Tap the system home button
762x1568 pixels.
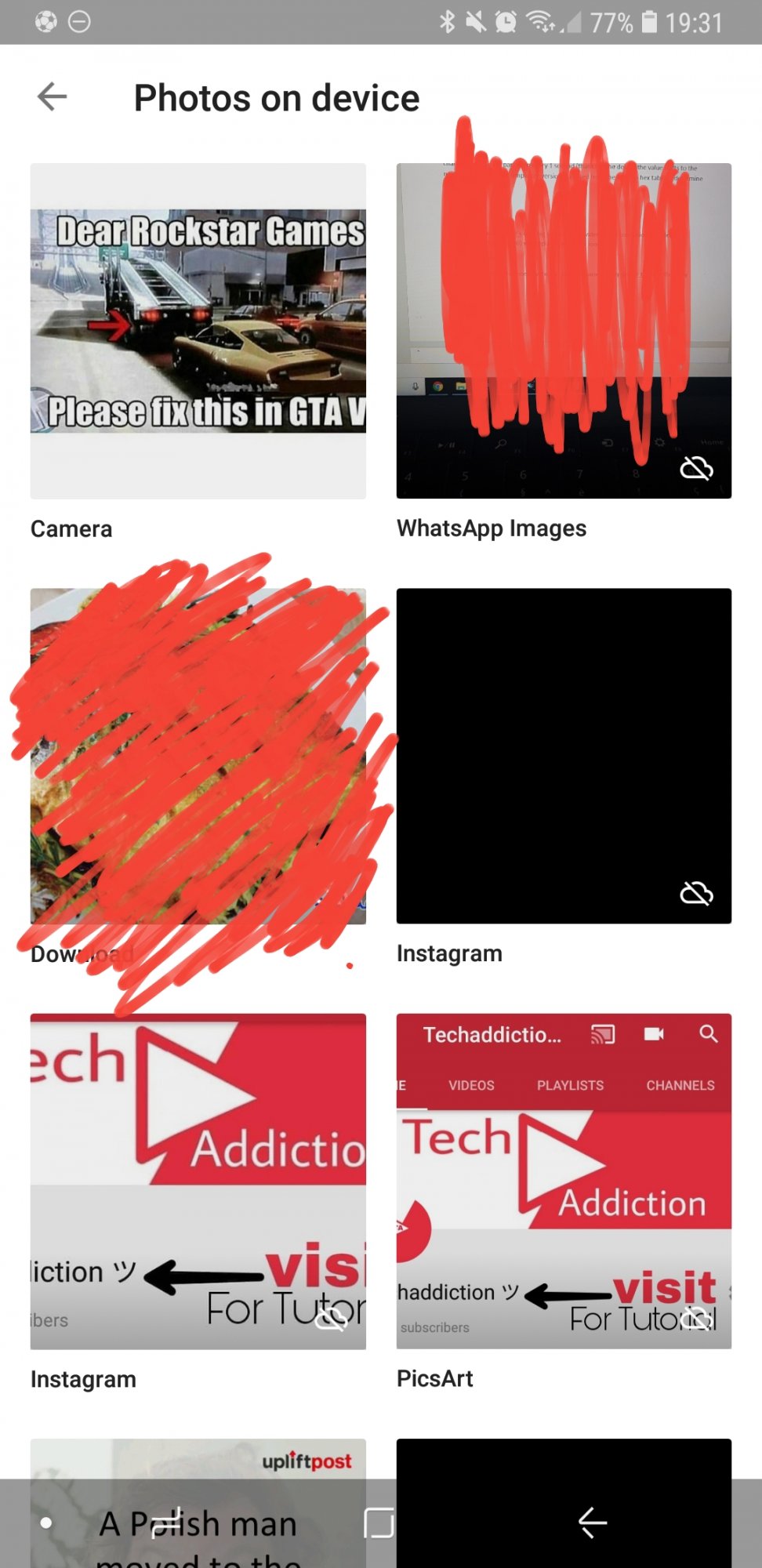[x=379, y=1523]
